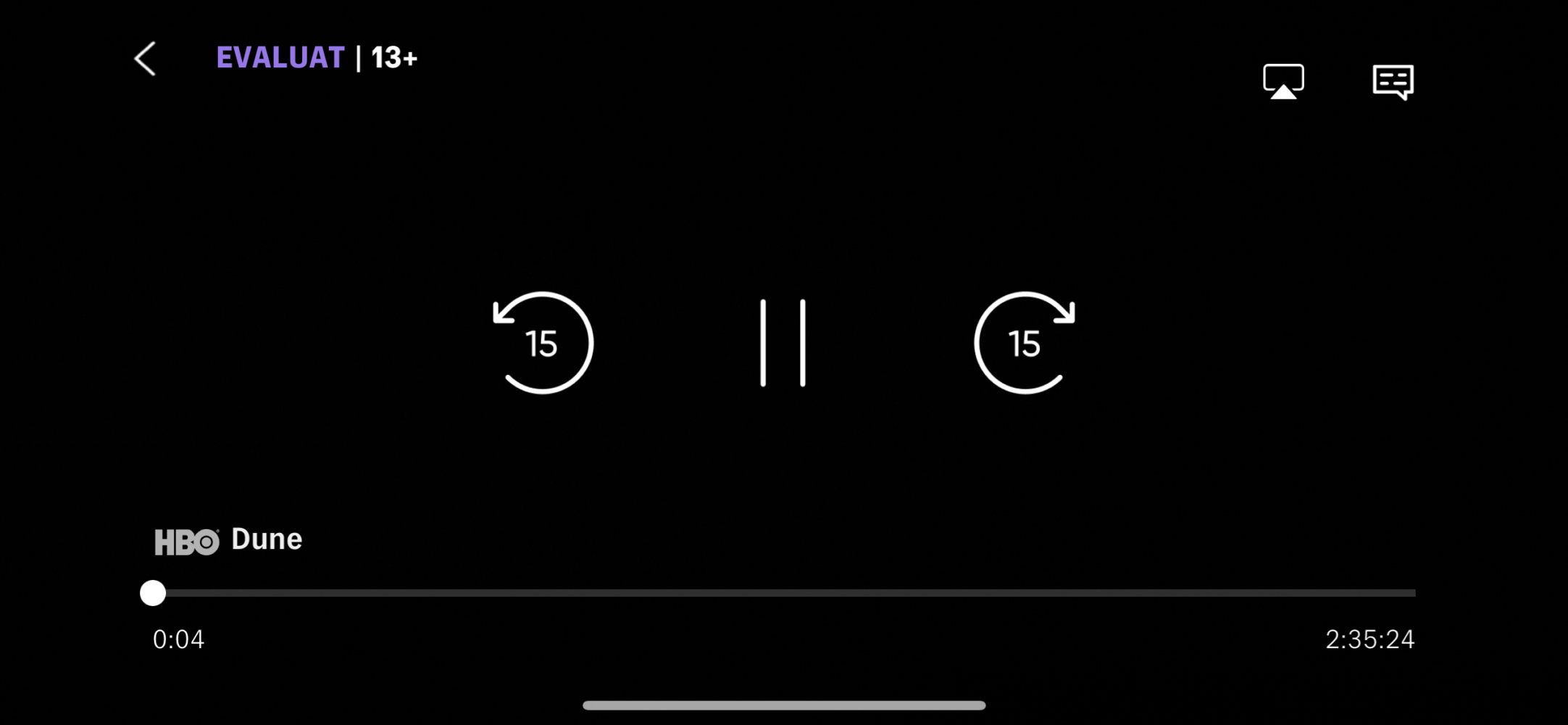The image size is (1568, 725).
Task: Skip forward 15 seconds
Action: pyautogui.click(x=1025, y=343)
